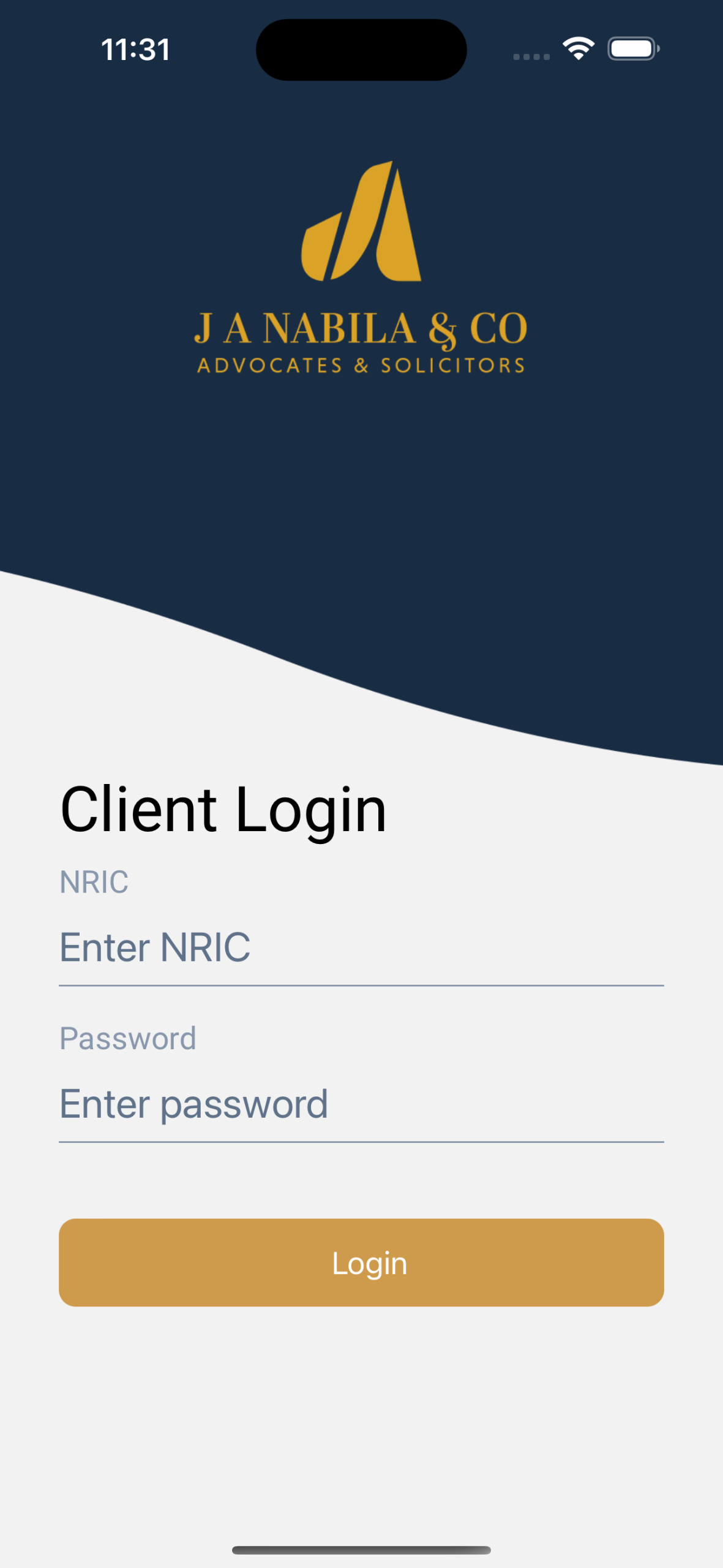The width and height of the screenshot is (723, 1568).
Task: Tap the Enter NRIC field
Action: tap(361, 948)
